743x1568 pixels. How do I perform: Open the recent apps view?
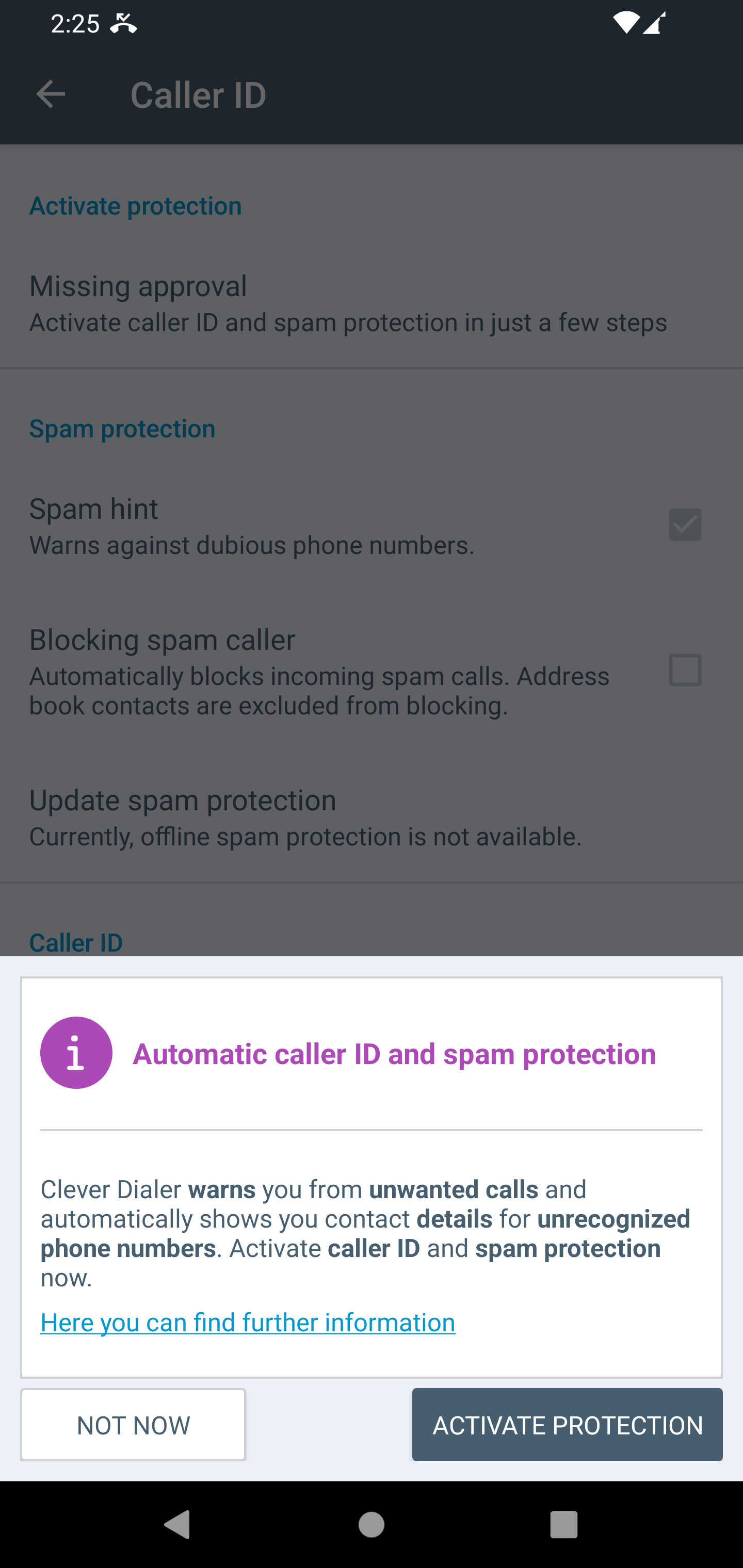[x=563, y=1524]
